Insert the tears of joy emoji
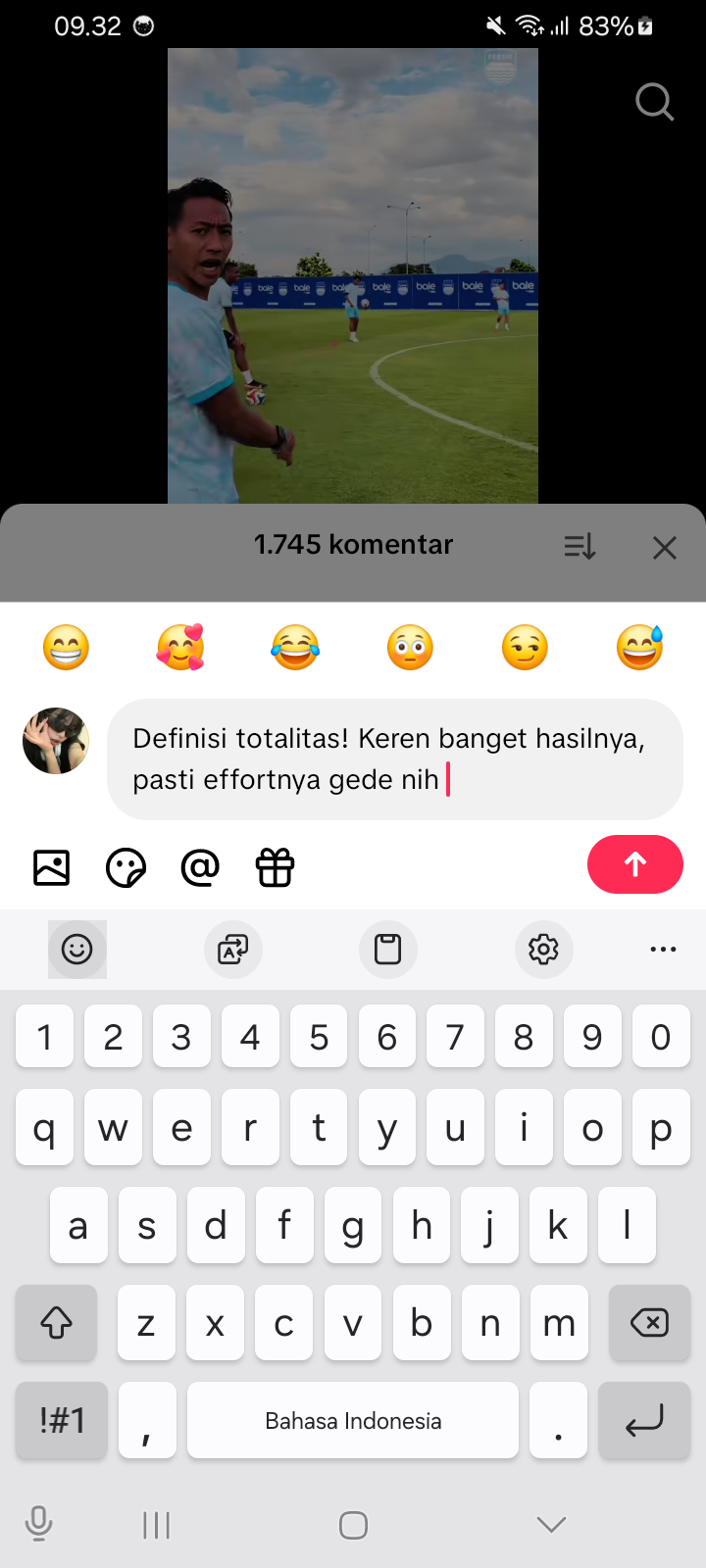The width and height of the screenshot is (706, 1568). point(295,648)
